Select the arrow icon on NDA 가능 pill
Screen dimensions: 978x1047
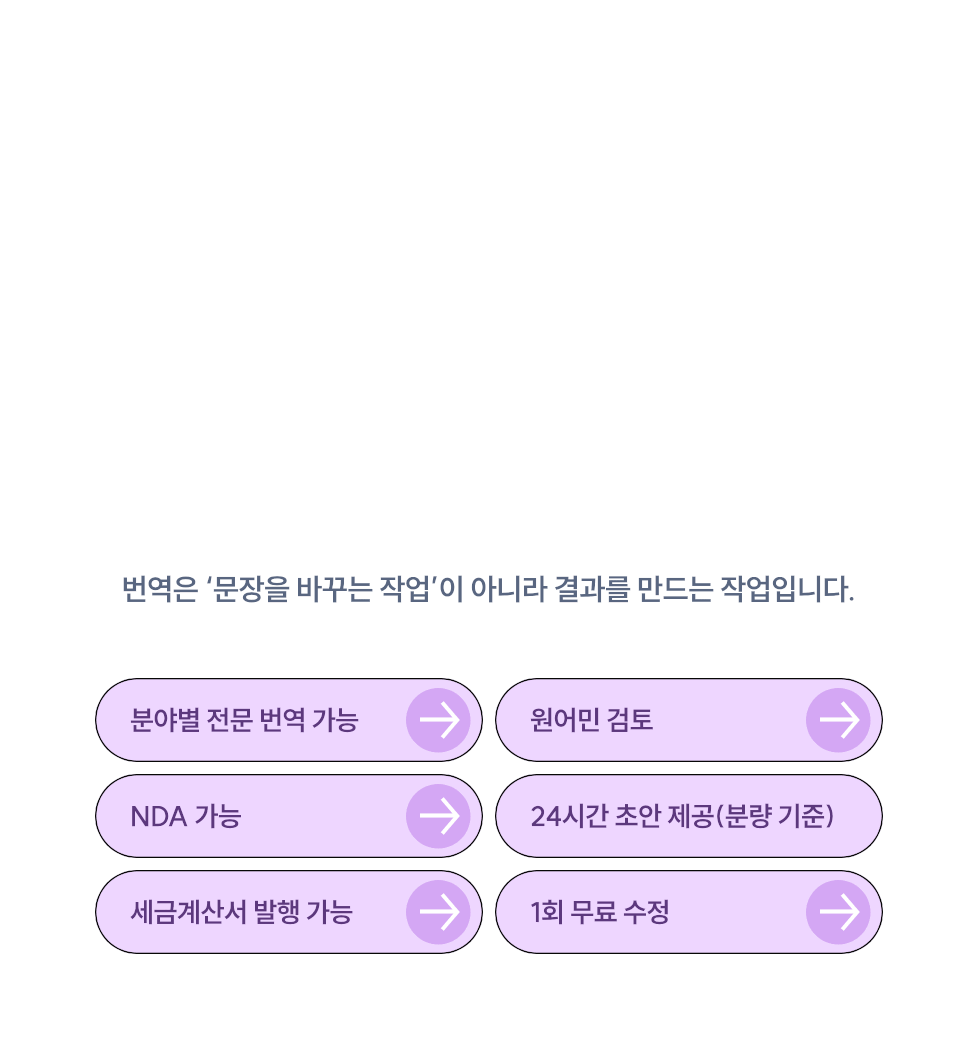pos(438,815)
